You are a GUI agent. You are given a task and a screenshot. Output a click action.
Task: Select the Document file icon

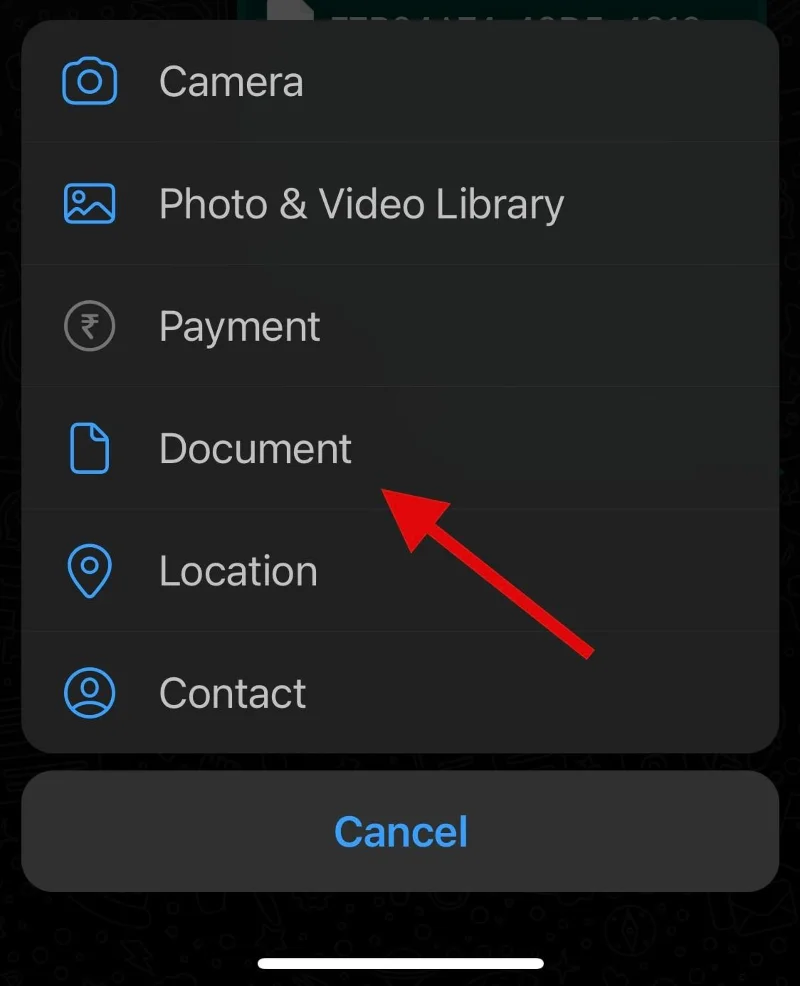coord(88,447)
